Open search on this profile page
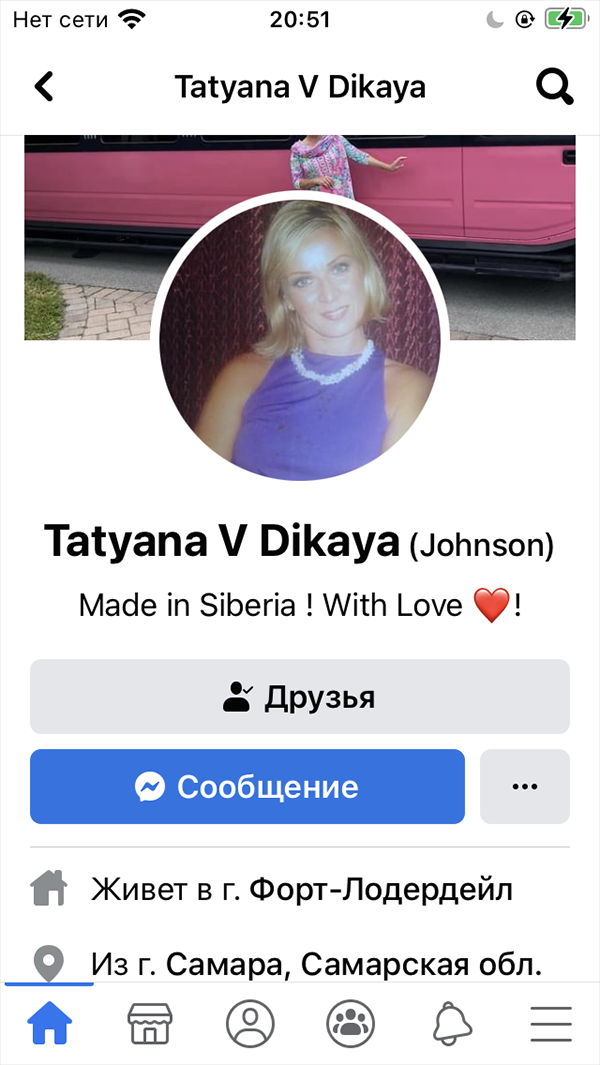The width and height of the screenshot is (600, 1065). [x=555, y=87]
